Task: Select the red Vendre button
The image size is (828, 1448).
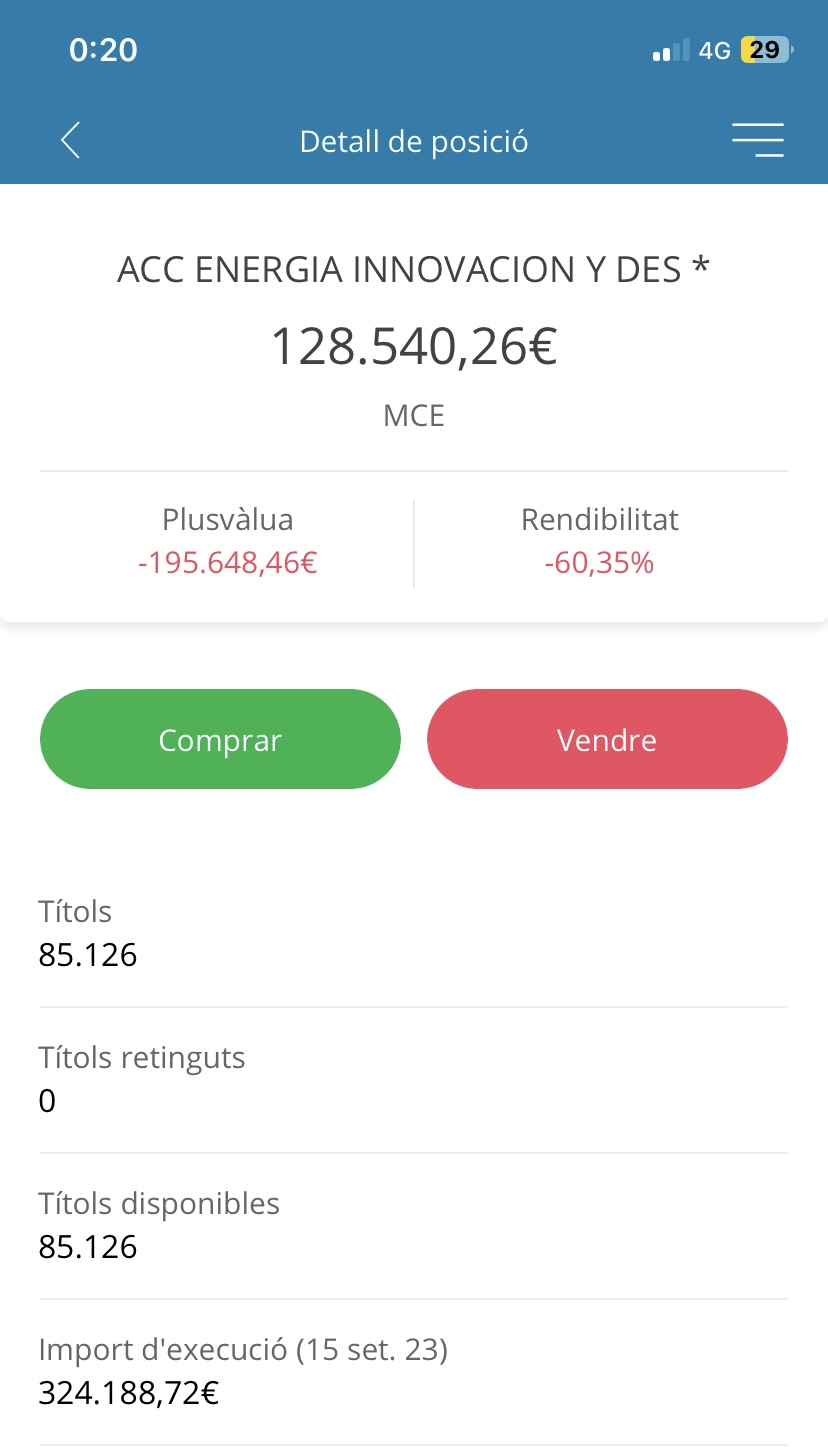Action: pos(607,740)
